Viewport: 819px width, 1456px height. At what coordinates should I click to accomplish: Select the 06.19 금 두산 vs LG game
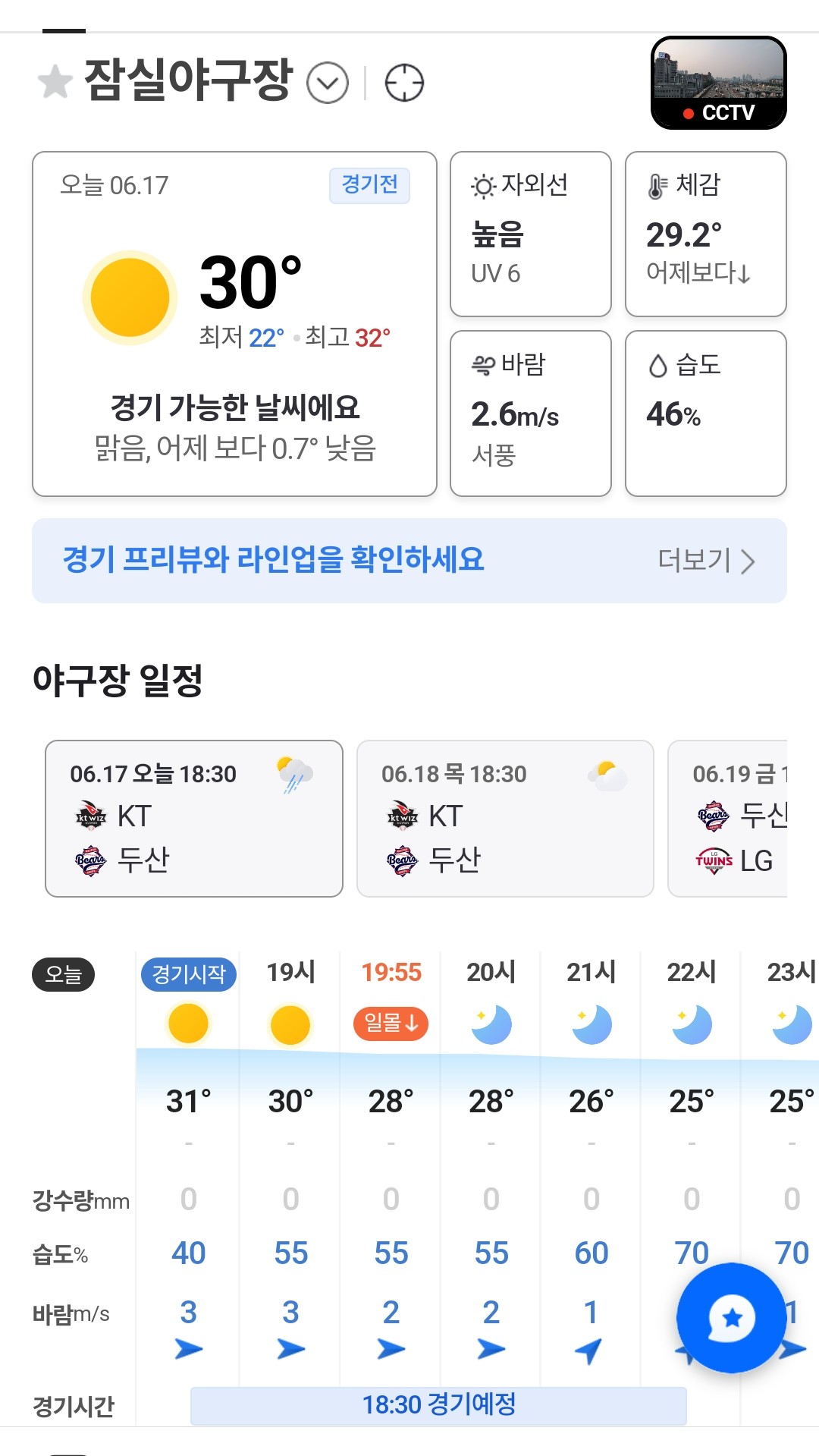(x=728, y=819)
